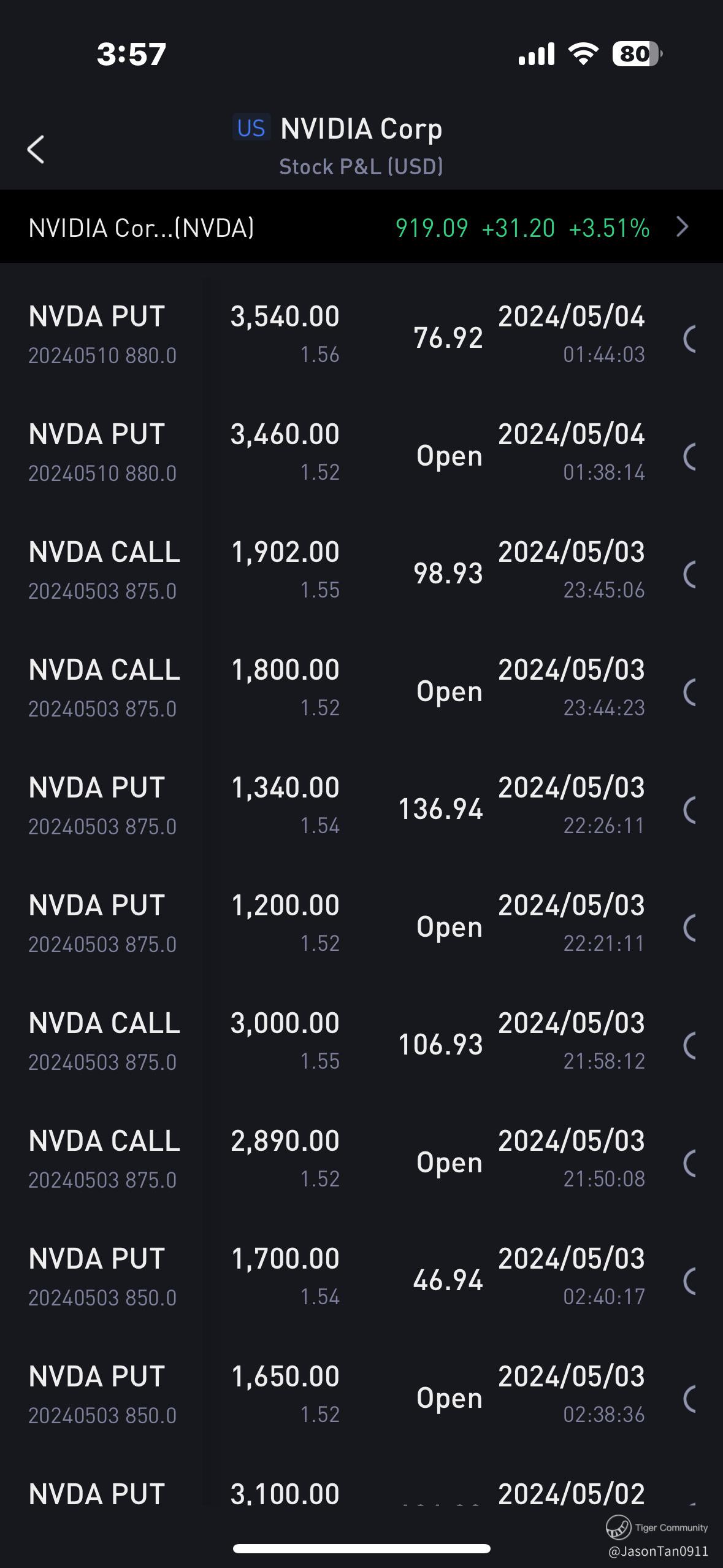Select the NVDA PUT trade at 01:38:14
This screenshot has height=1568, width=723.
(x=361, y=453)
